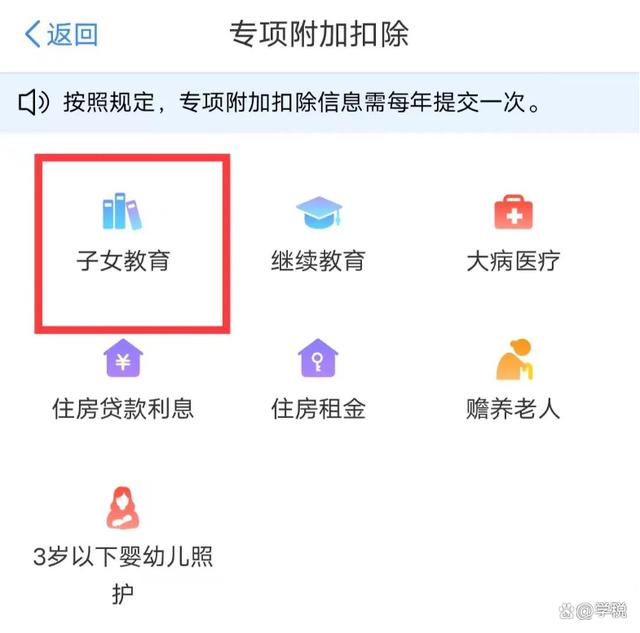Screen dimensions: 640x633
Task: Open 3岁以下婴幼儿照护 deduction
Action: point(123,545)
